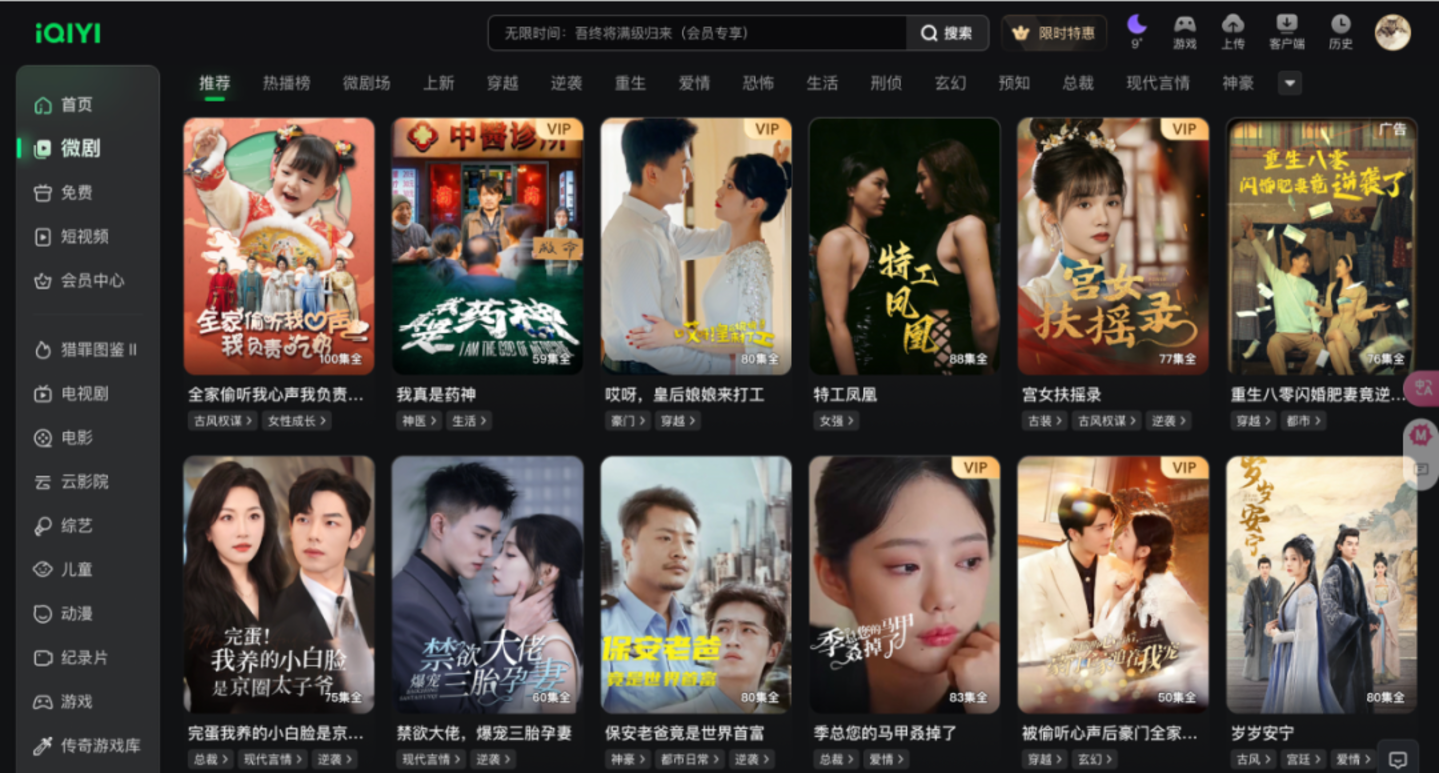Open the 限时特惠 VIP offer
The height and width of the screenshot is (773, 1439).
[x=1054, y=33]
